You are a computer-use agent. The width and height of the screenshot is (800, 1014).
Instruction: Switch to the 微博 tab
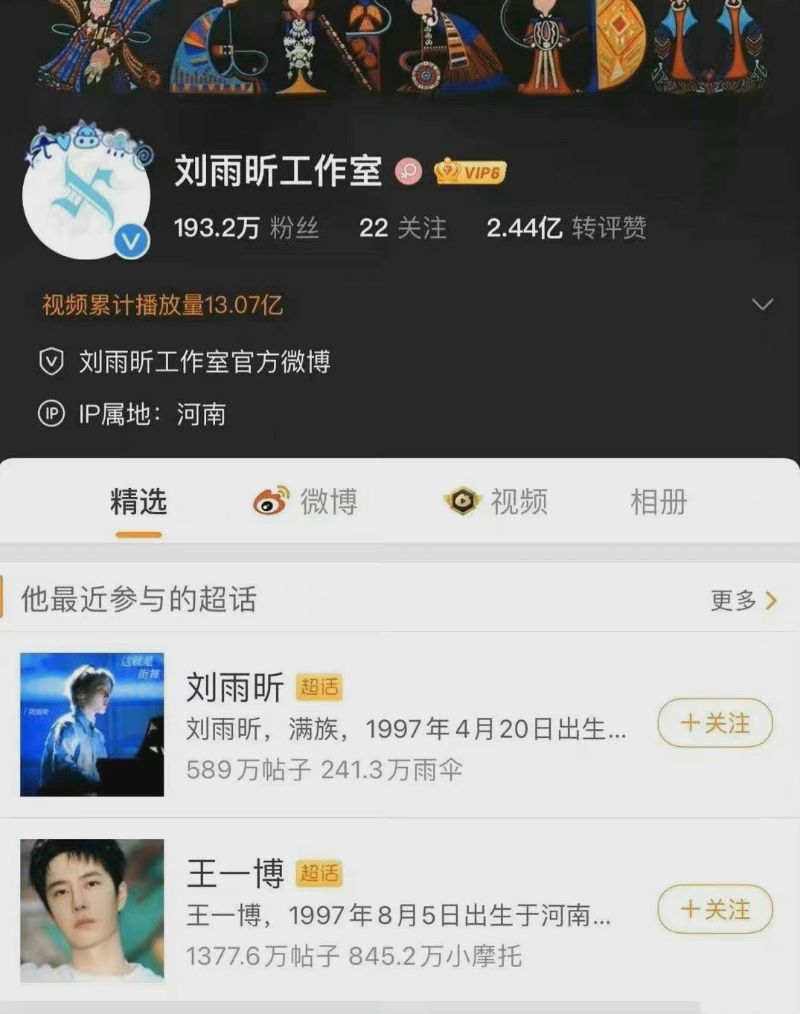pos(305,502)
